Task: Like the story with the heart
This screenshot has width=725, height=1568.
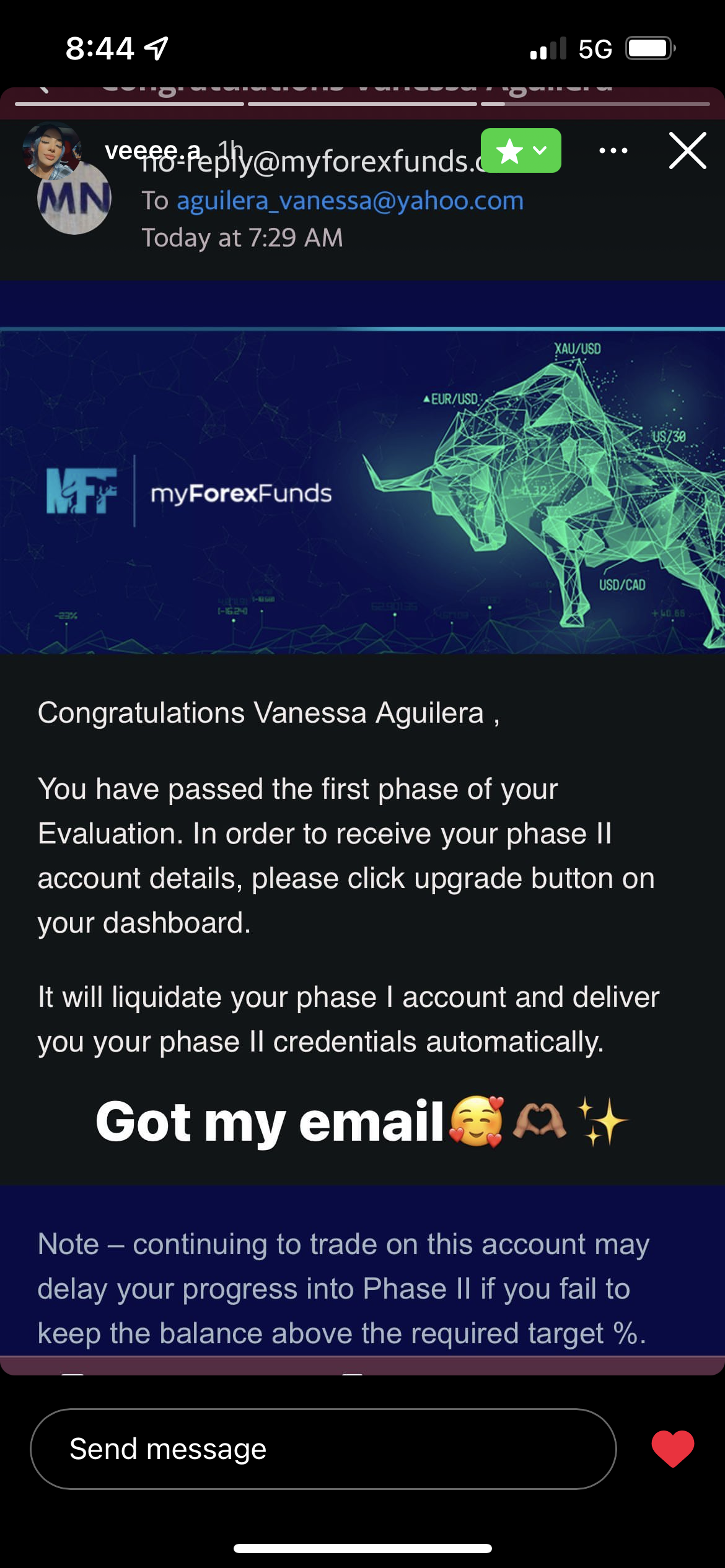Action: 672,1449
